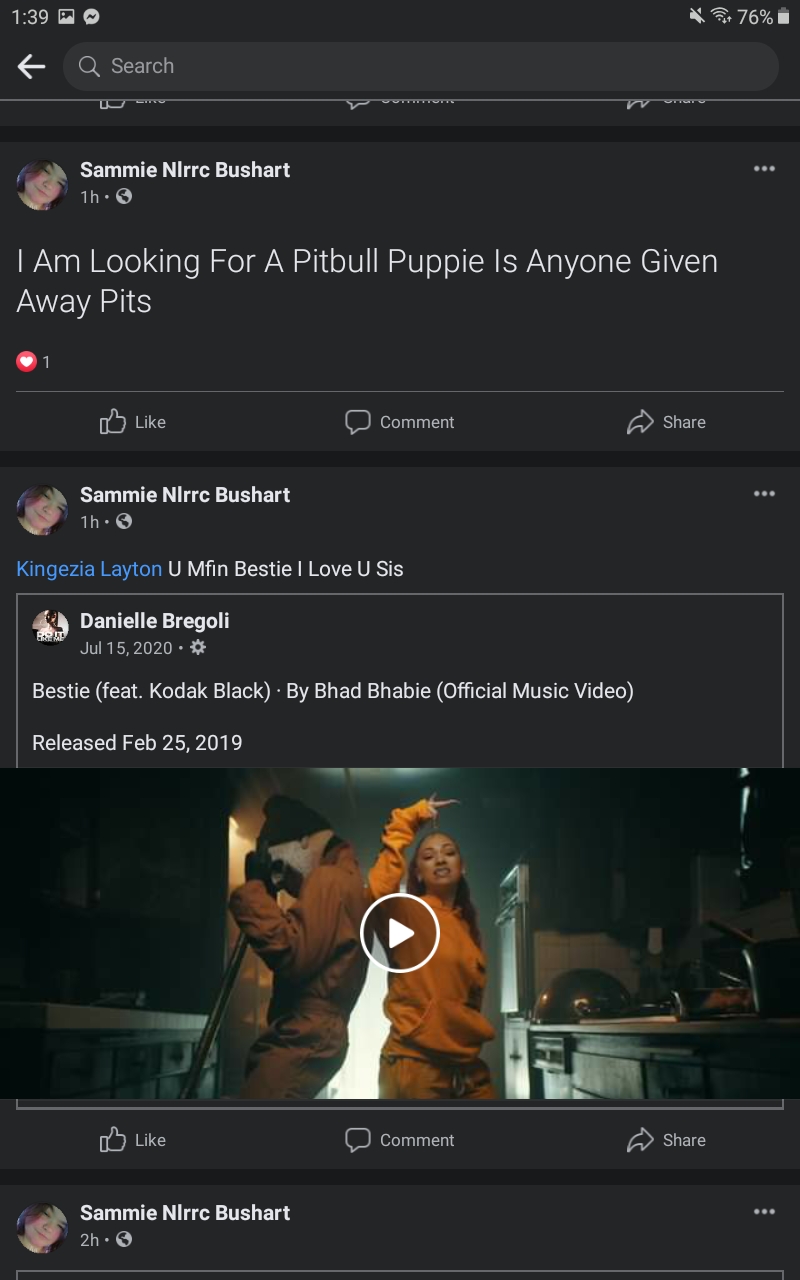Open the Kingezia Layton profile link
This screenshot has width=800, height=1280.
pyautogui.click(x=89, y=569)
